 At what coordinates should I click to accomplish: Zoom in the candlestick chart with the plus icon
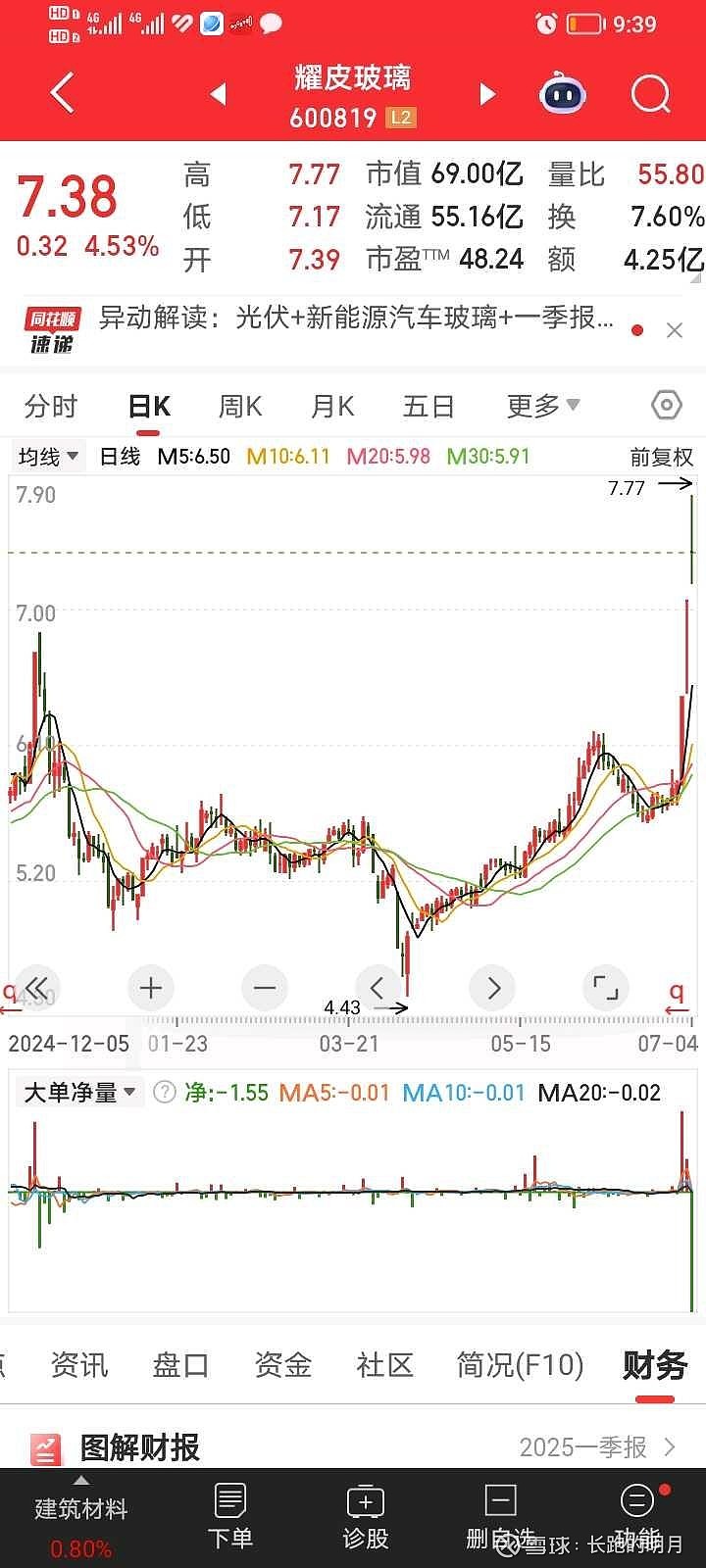click(150, 988)
